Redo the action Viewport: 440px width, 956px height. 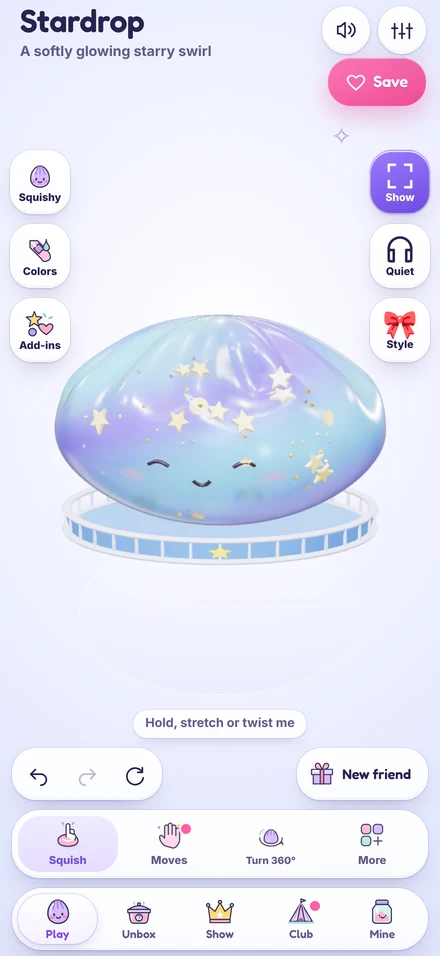tap(87, 776)
